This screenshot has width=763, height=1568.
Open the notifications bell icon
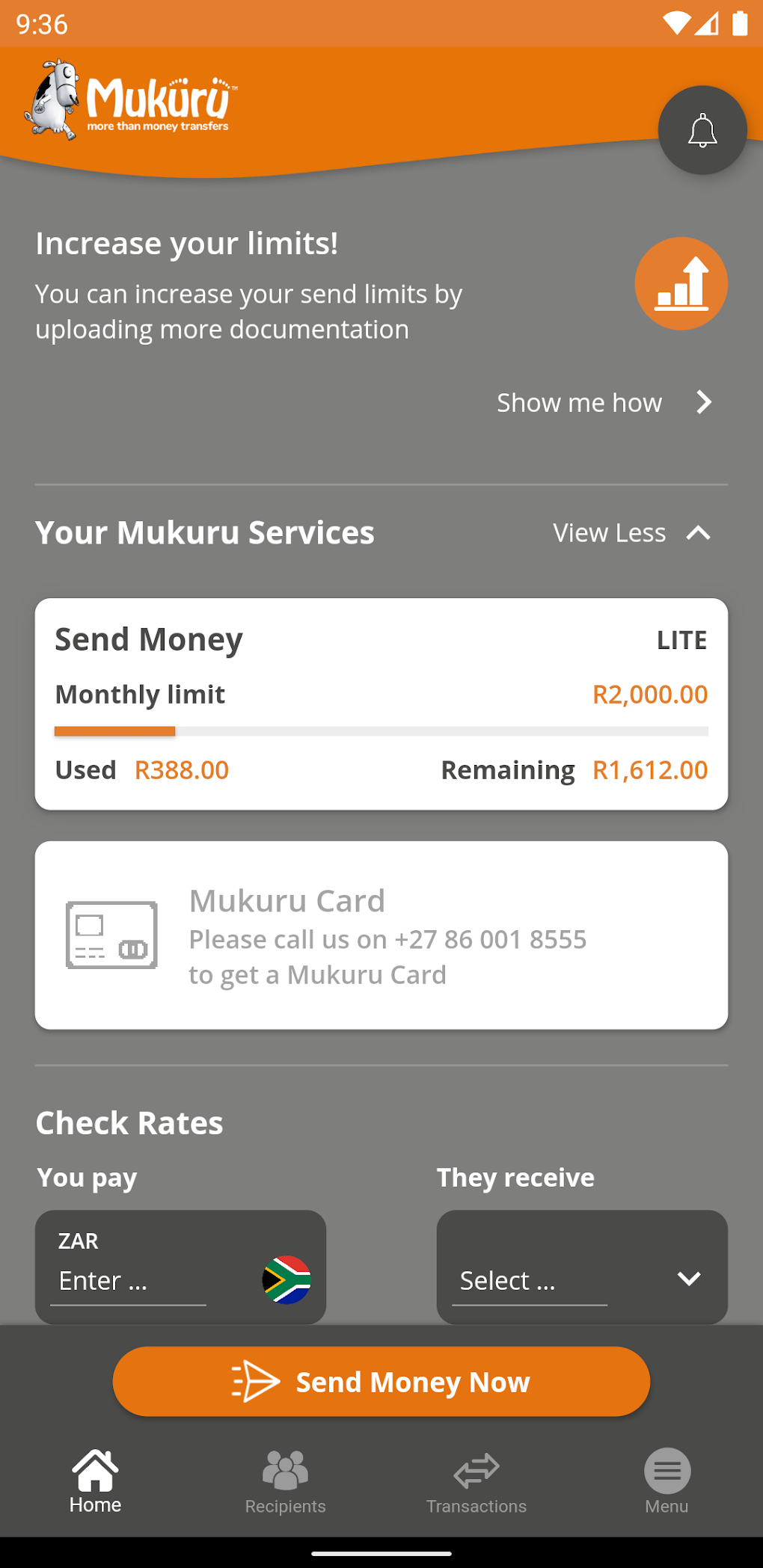pyautogui.click(x=702, y=129)
